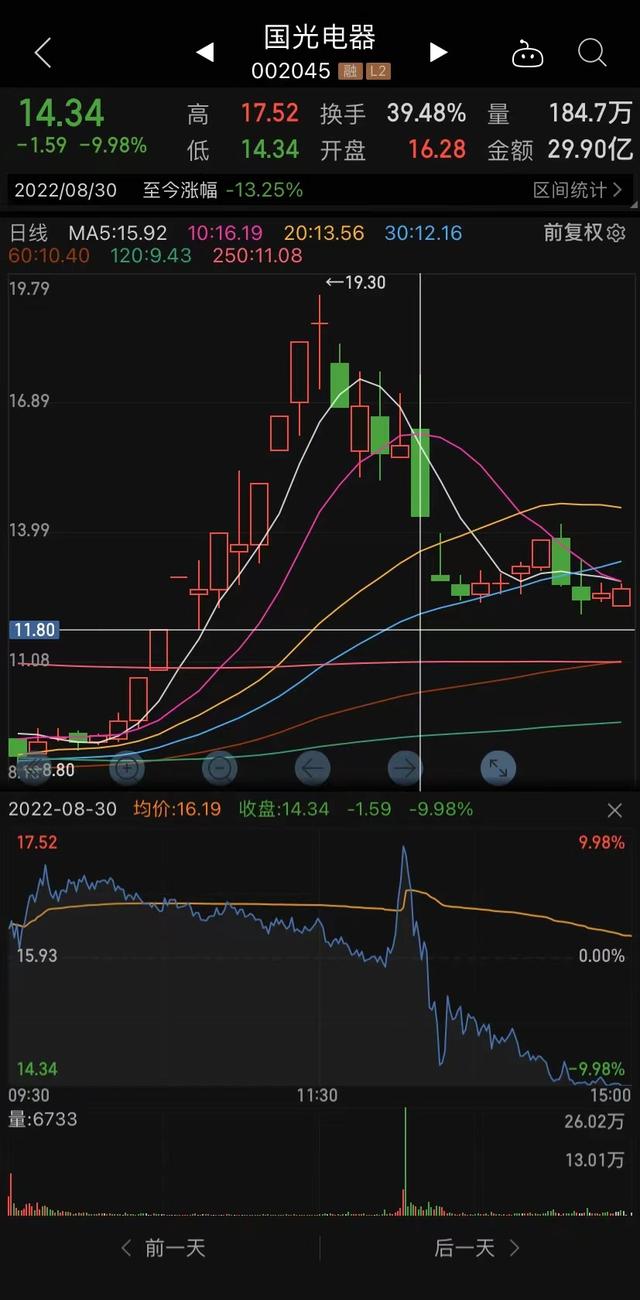
Task: Zoom in the K-line chart
Action: click(127, 768)
